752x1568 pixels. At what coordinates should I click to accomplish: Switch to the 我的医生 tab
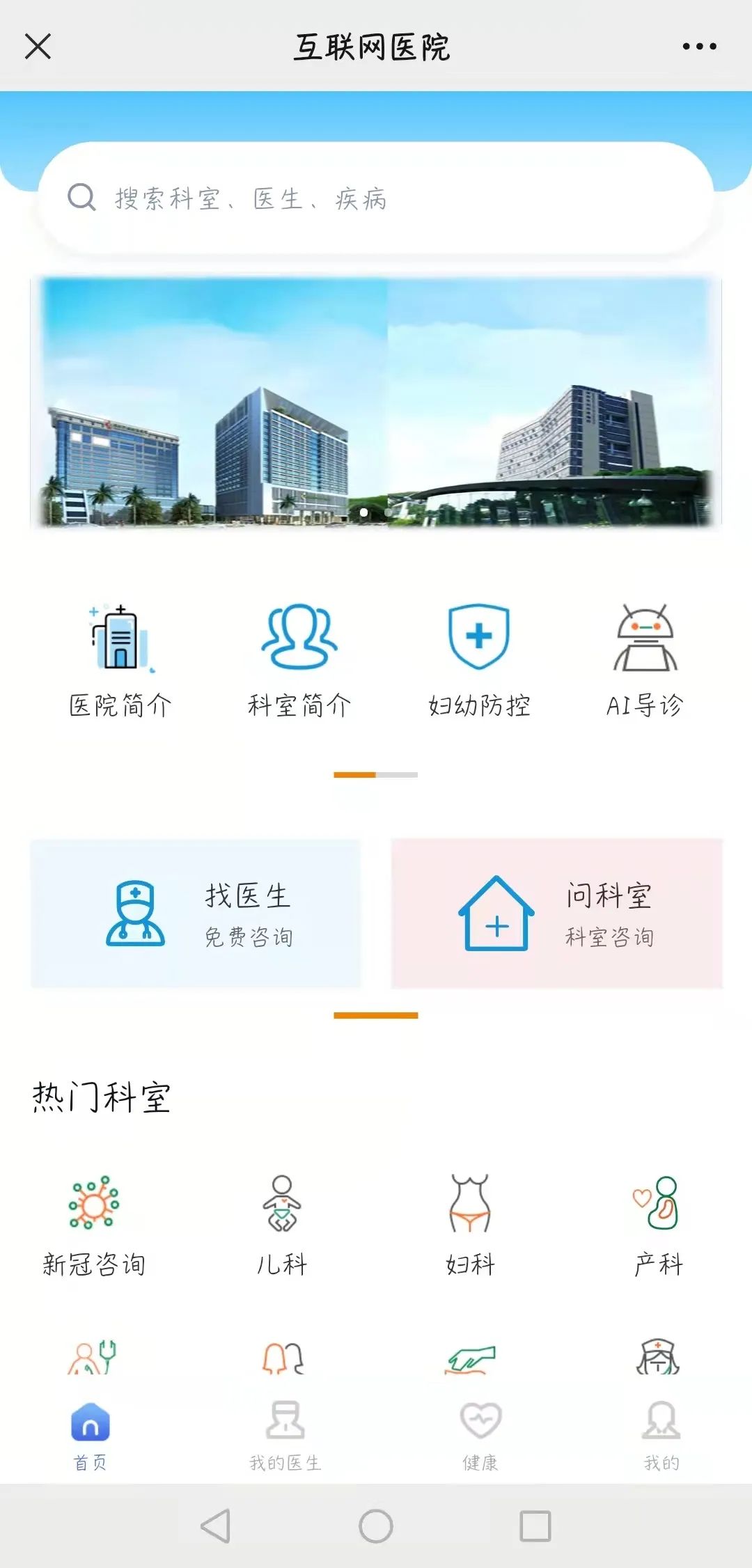click(285, 1436)
